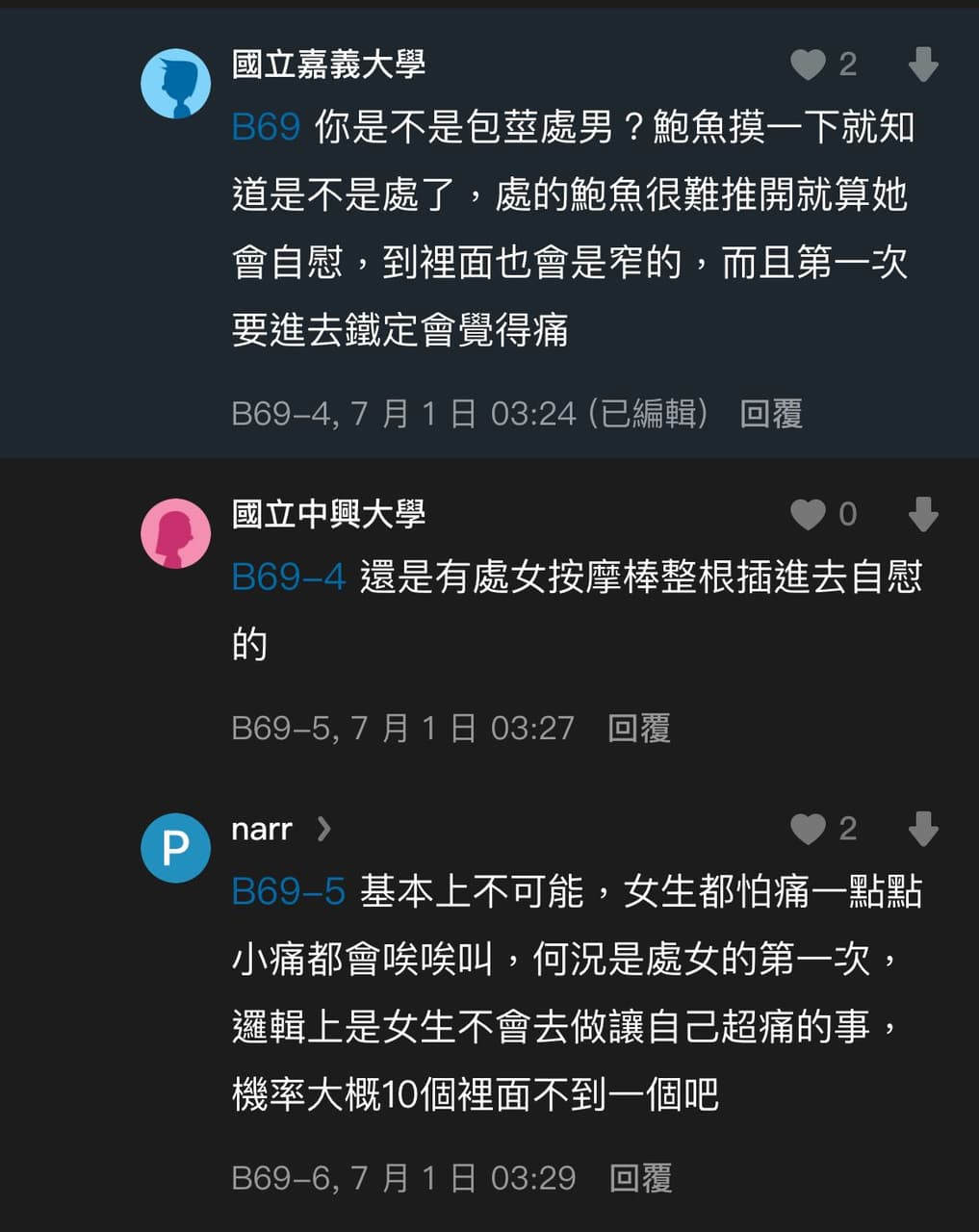Select the username 國立嘉義大學
The height and width of the screenshot is (1232, 979).
point(328,61)
